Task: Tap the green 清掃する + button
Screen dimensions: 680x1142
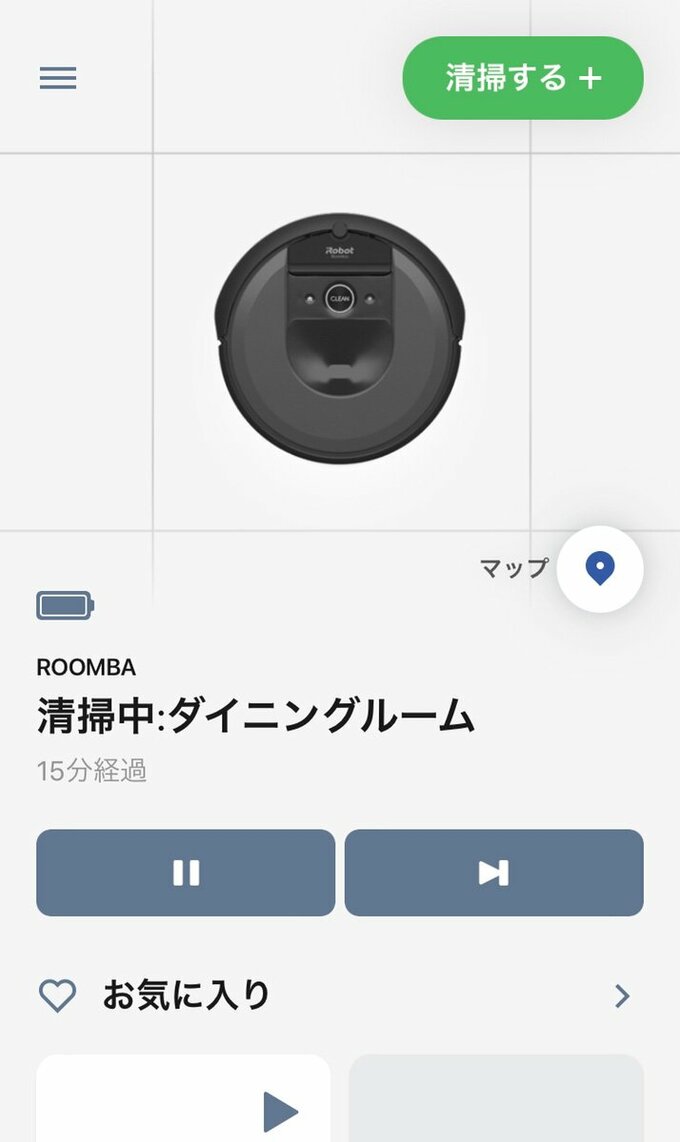Action: click(523, 78)
